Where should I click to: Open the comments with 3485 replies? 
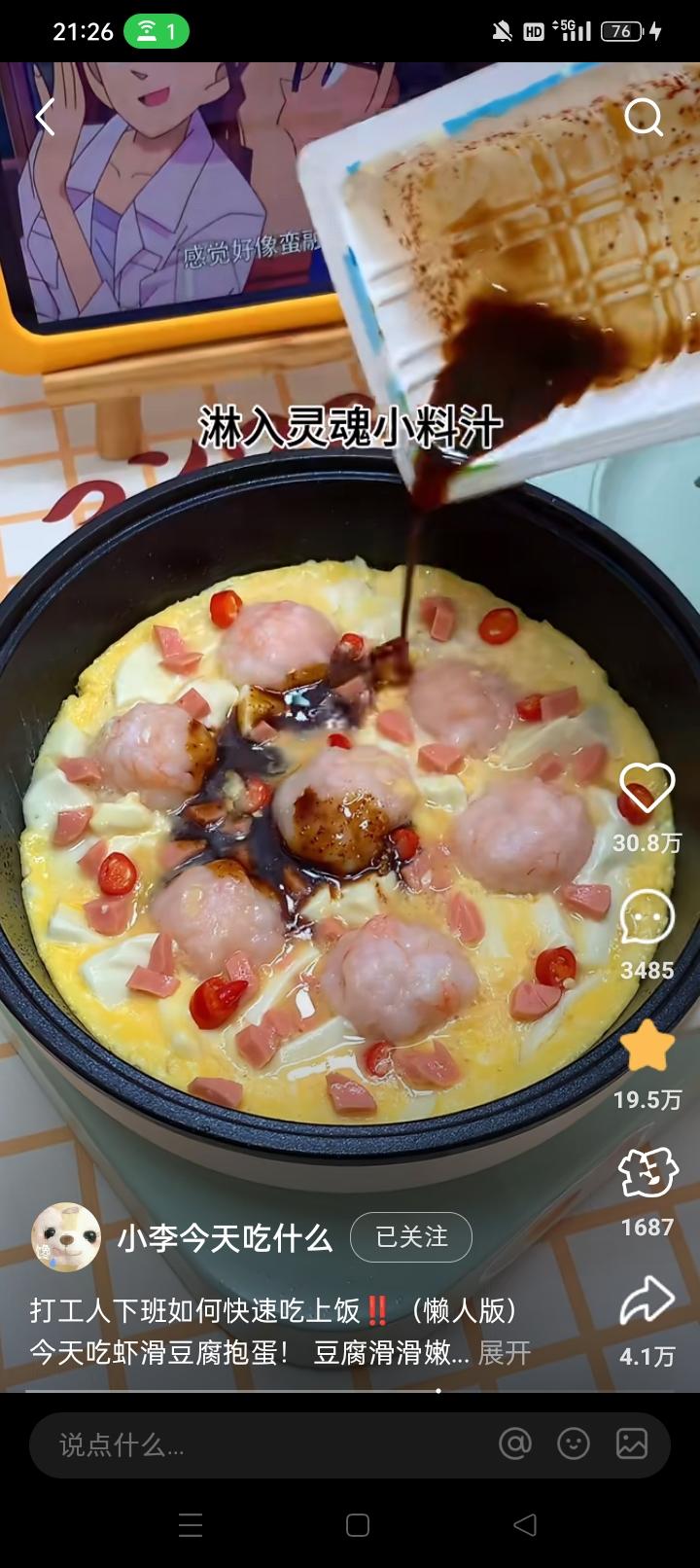(x=647, y=919)
